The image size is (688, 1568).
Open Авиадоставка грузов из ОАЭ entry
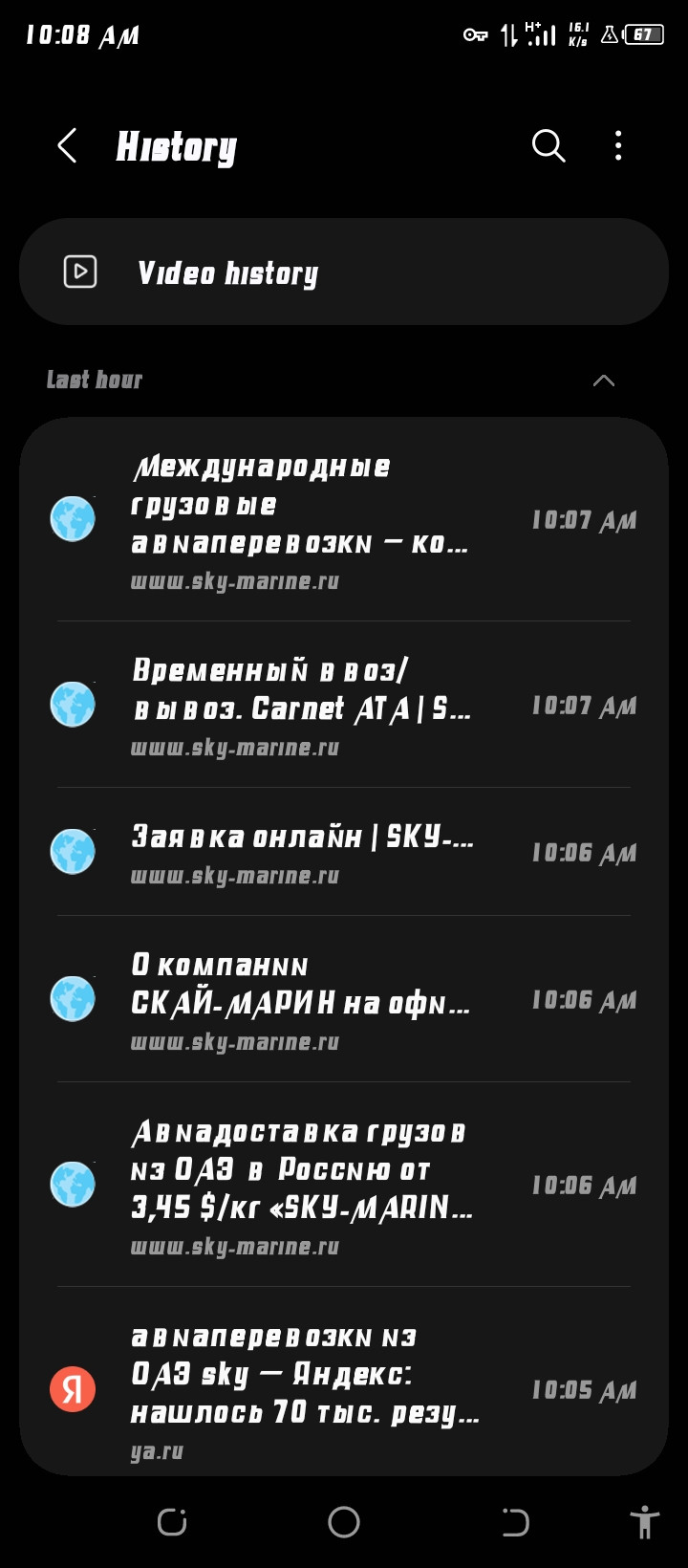[344, 1186]
